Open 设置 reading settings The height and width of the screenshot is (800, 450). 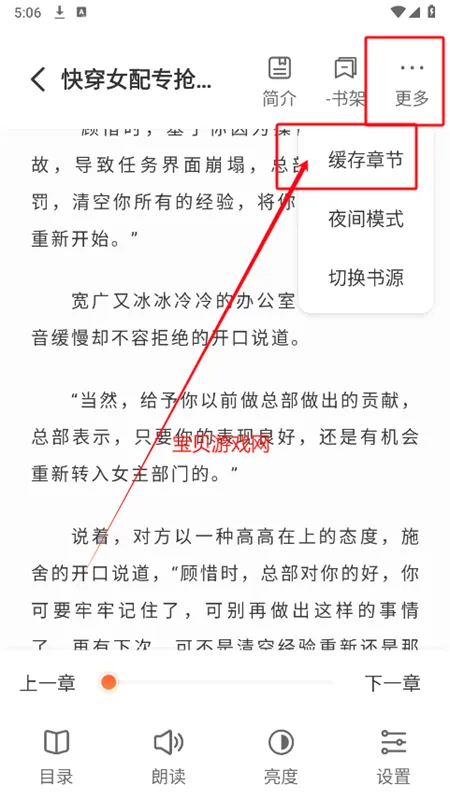pos(393,756)
